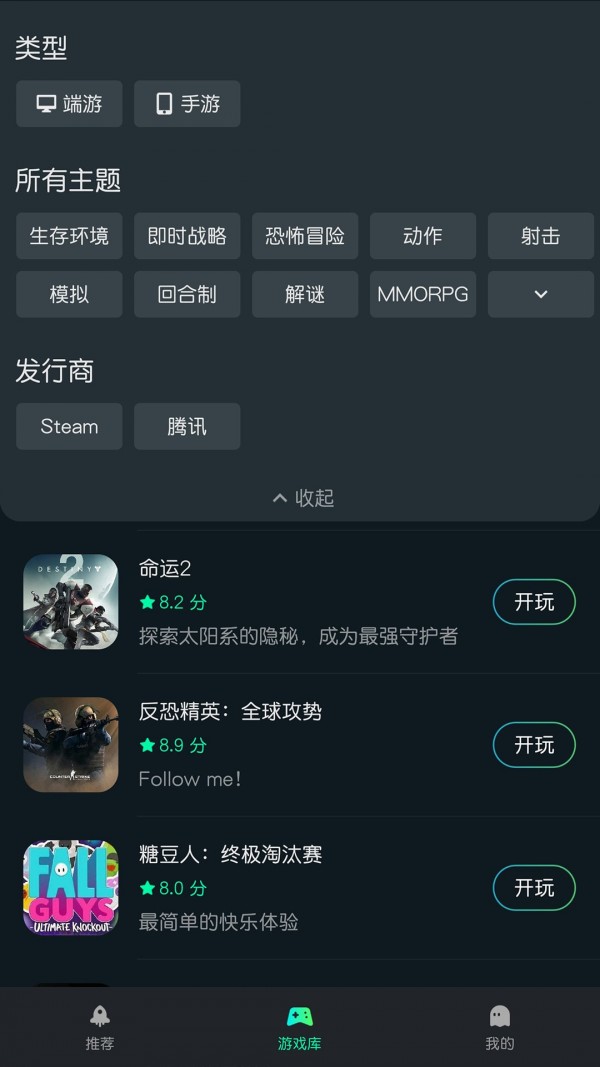Filter by 回合制 theme
The height and width of the screenshot is (1067, 600).
coord(187,294)
